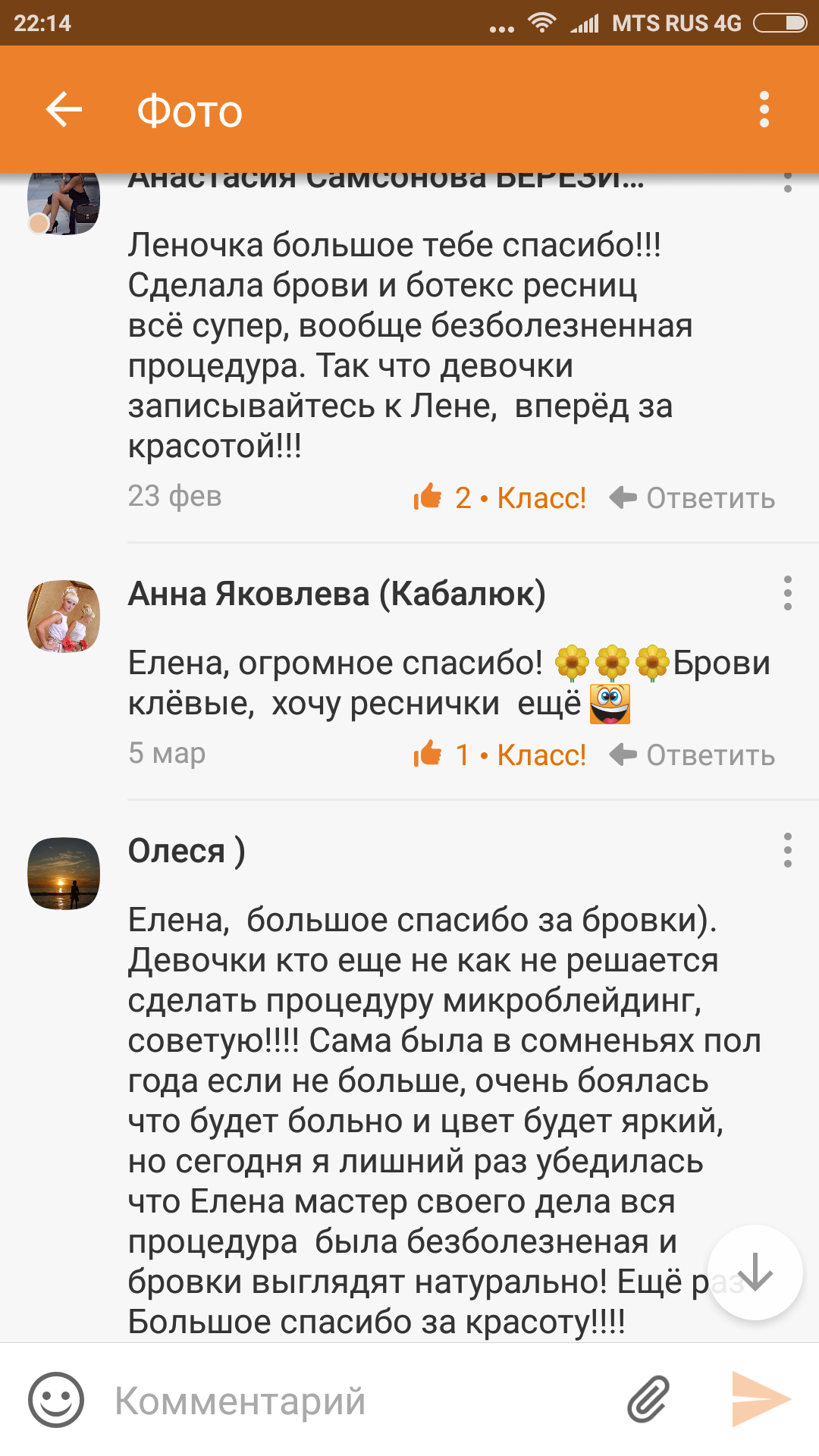819x1456 pixels.
Task: Jump to the latest comments with the down arrow
Action: 755,1272
